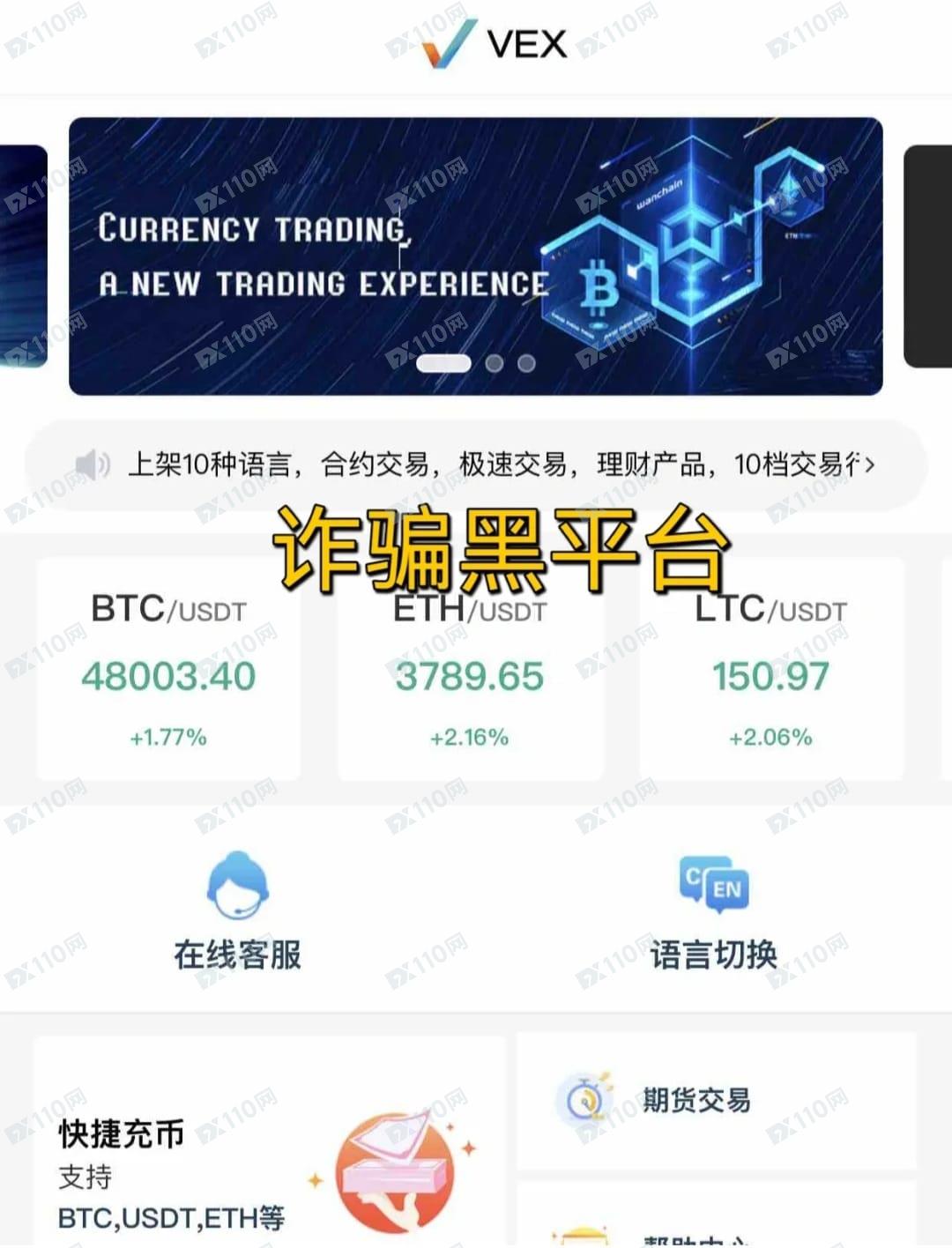Screen dimensions: 952x1248
Task: Open 期货交易 futures trading
Action: 696,1100
